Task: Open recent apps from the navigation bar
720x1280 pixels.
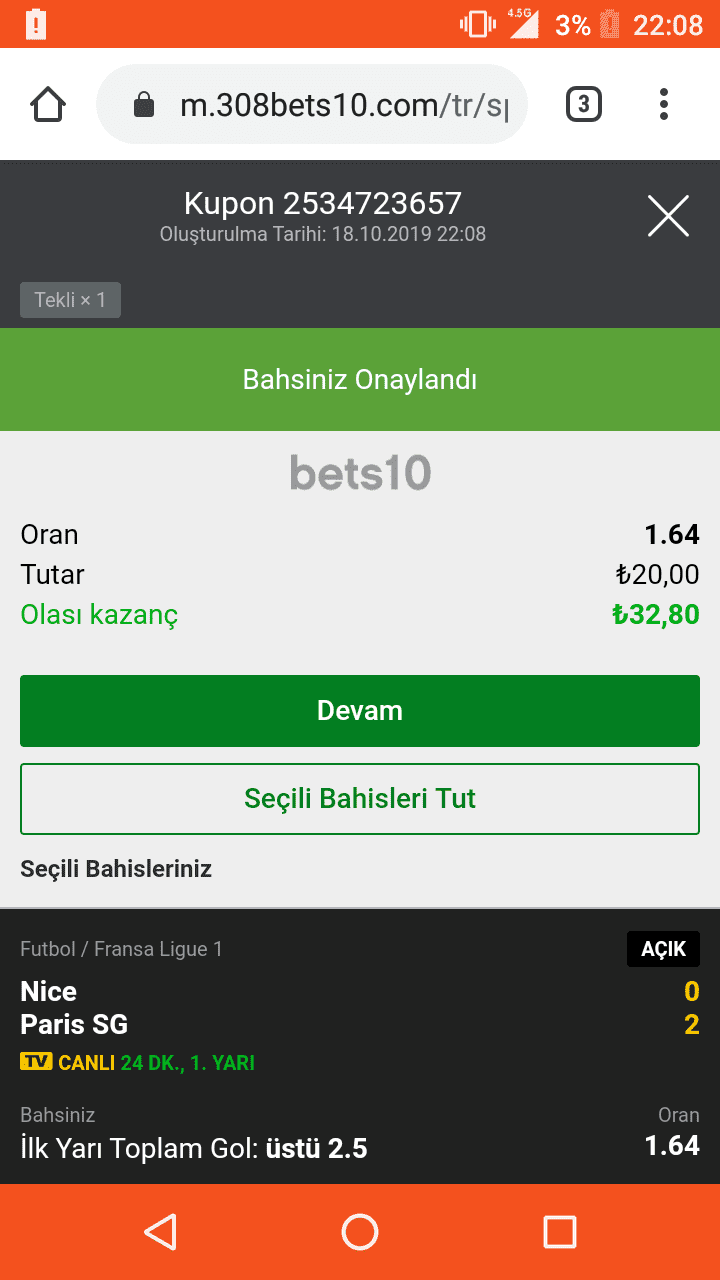Action: click(560, 1232)
